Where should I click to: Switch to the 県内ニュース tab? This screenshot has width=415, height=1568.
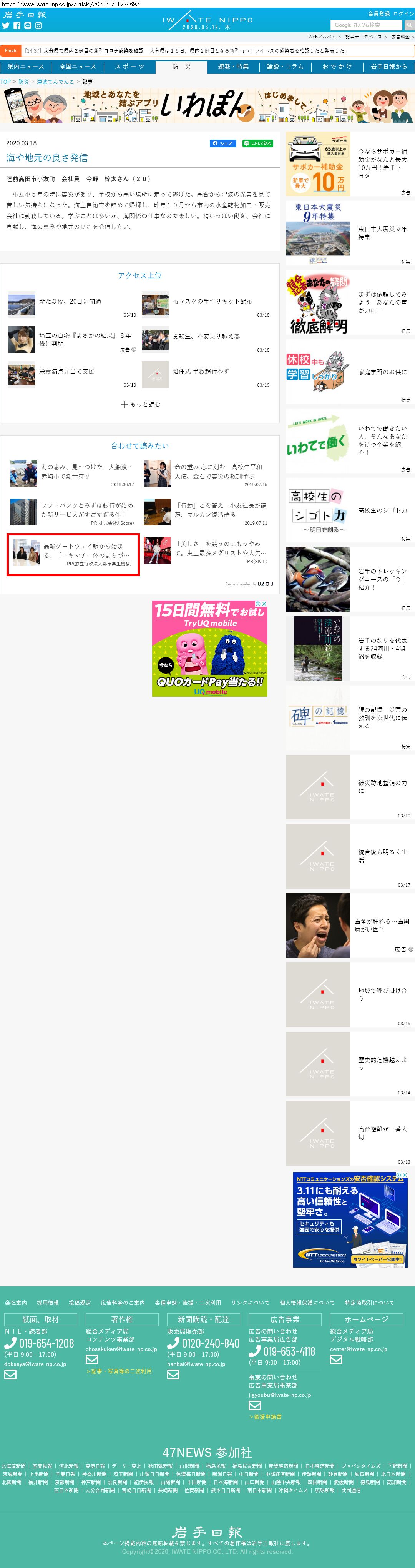pyautogui.click(x=25, y=66)
